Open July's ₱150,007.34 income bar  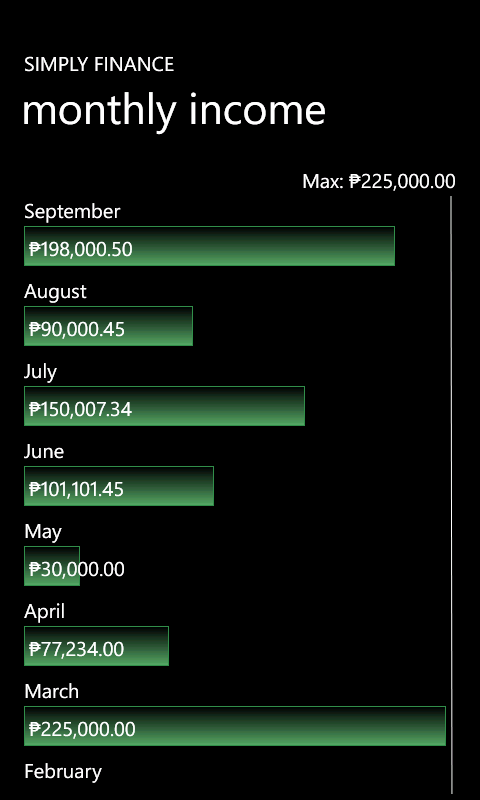[x=164, y=406]
